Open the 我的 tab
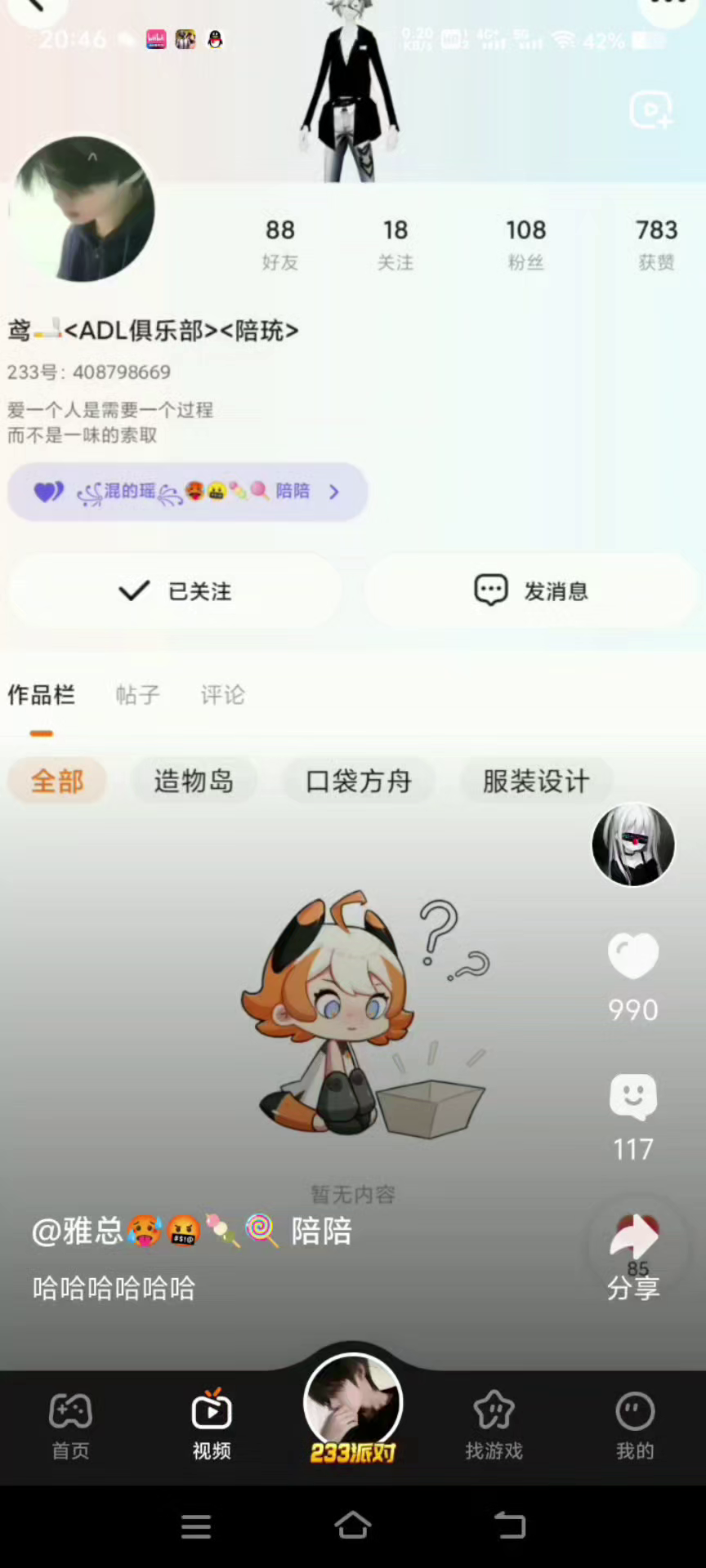 pos(635,1426)
